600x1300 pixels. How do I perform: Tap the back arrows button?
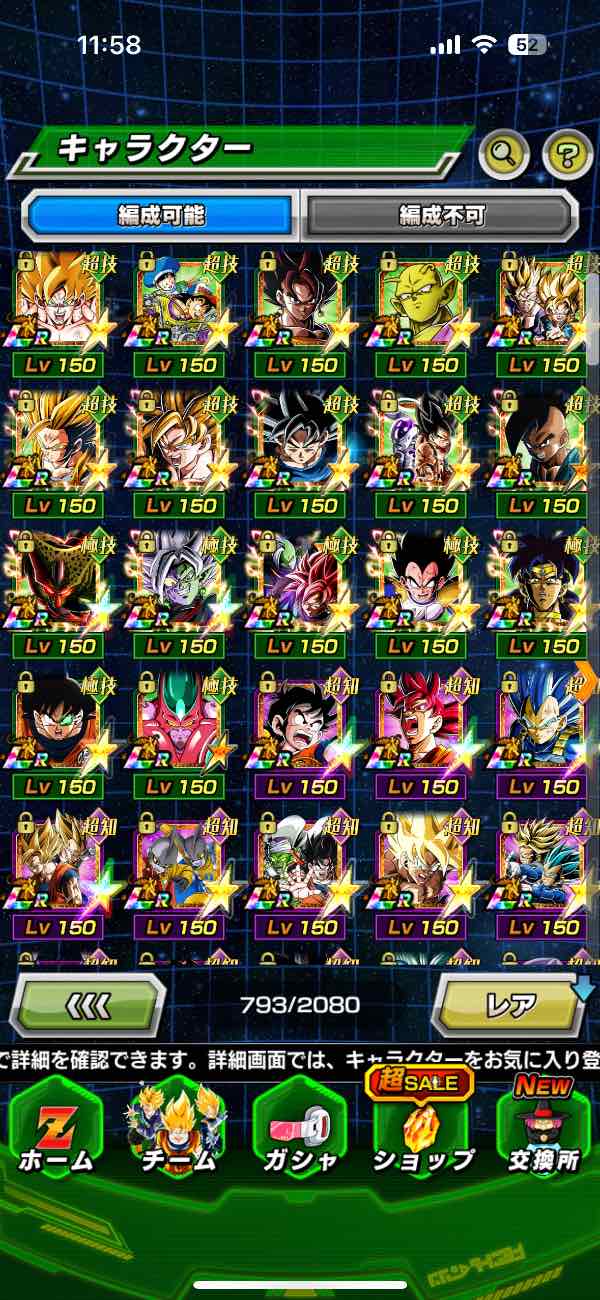tap(87, 1003)
